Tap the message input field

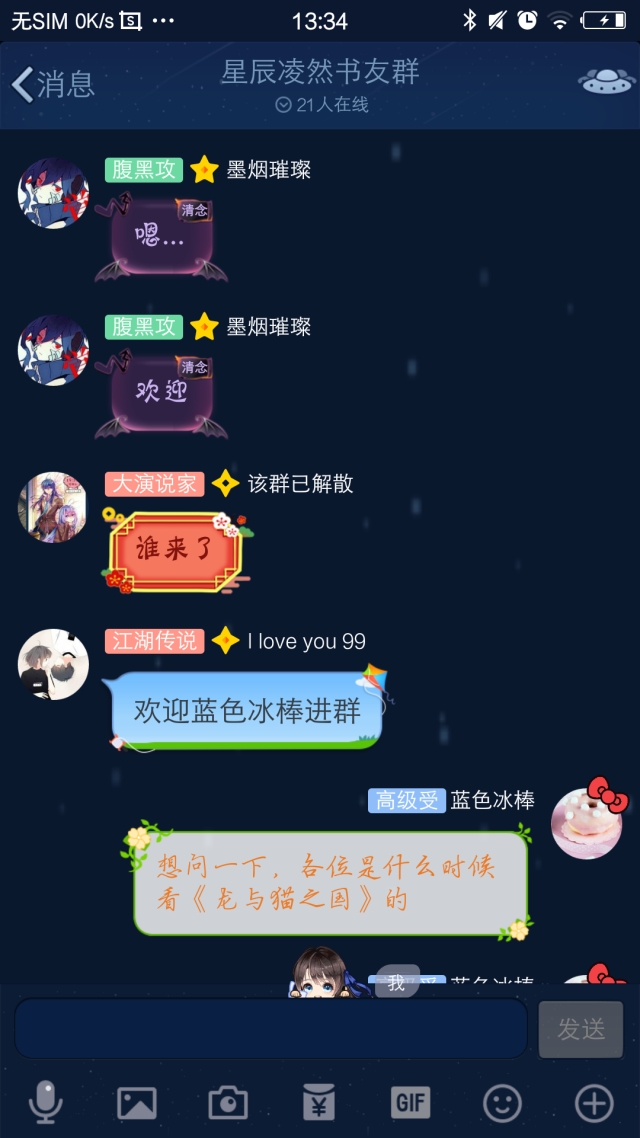click(270, 1028)
